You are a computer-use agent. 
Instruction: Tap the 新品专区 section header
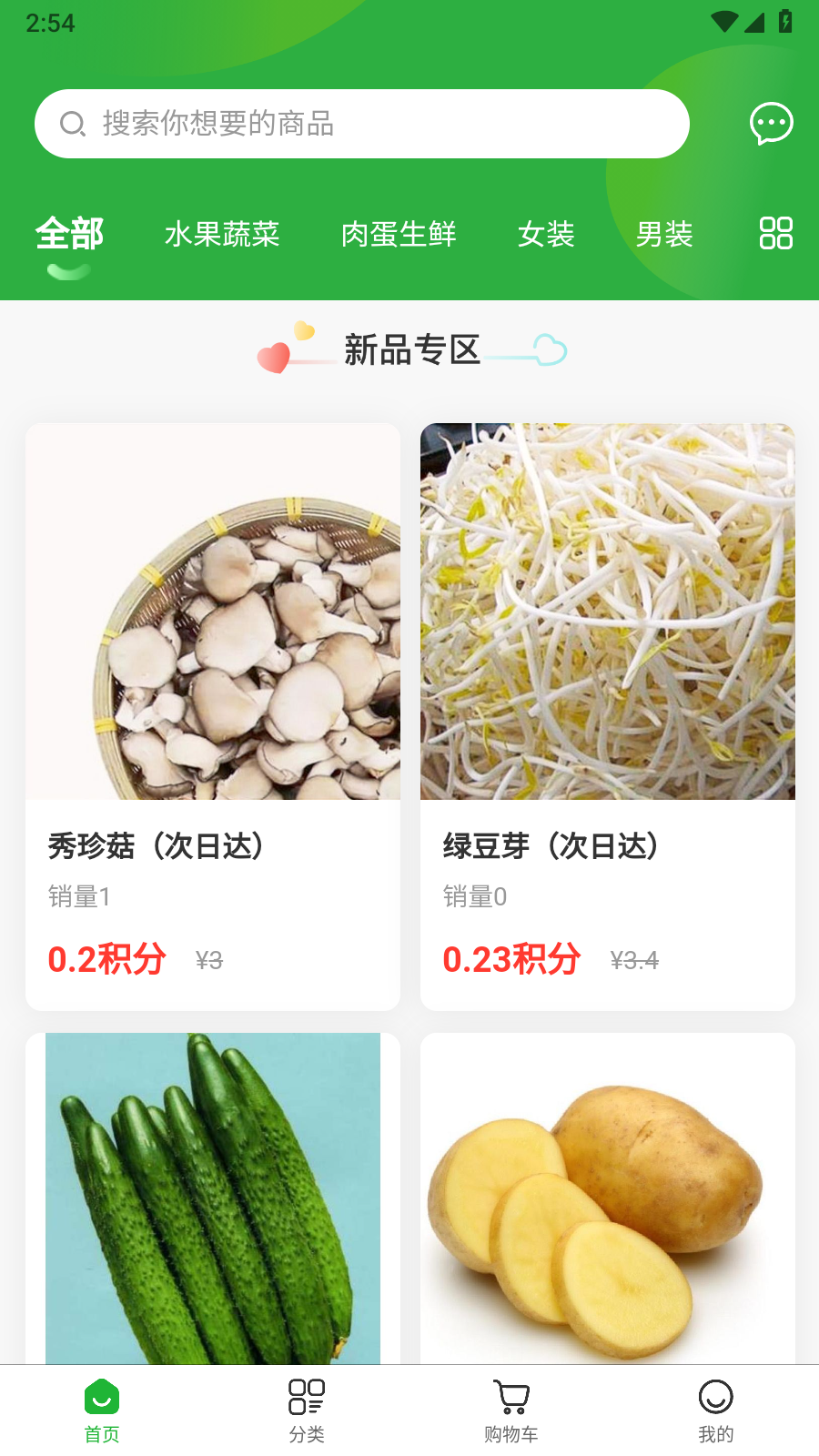tap(411, 349)
